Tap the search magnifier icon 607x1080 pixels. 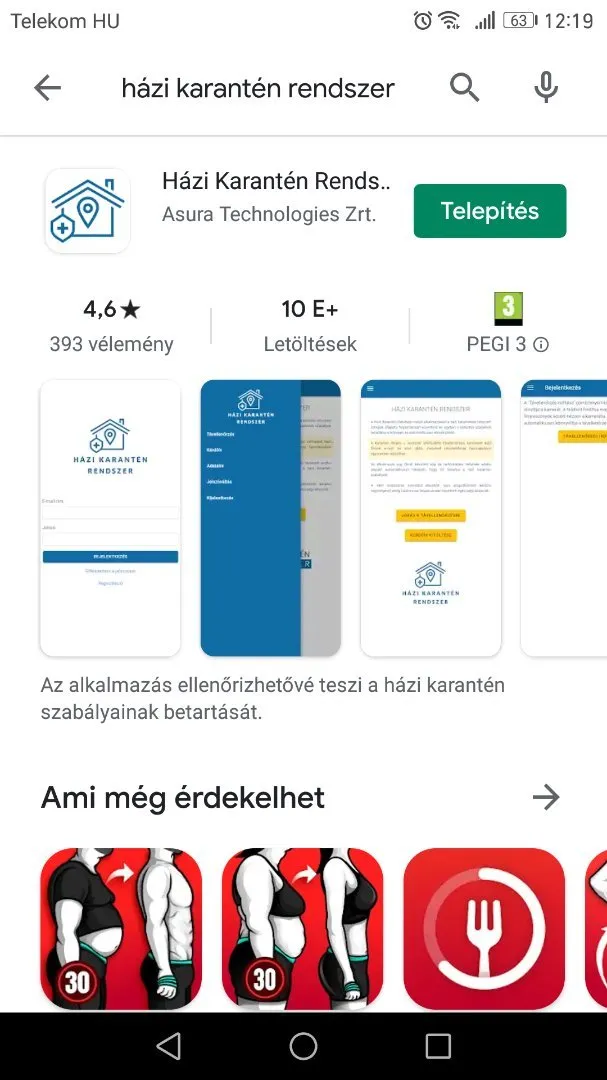point(464,88)
